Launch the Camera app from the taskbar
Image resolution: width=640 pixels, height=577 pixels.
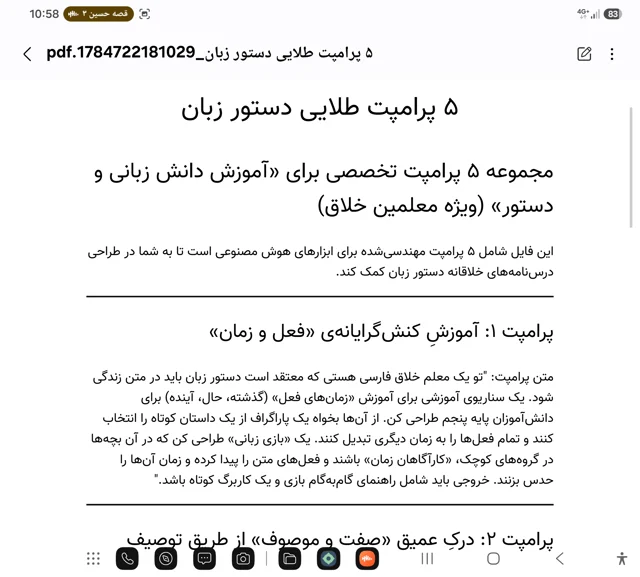coord(243,559)
